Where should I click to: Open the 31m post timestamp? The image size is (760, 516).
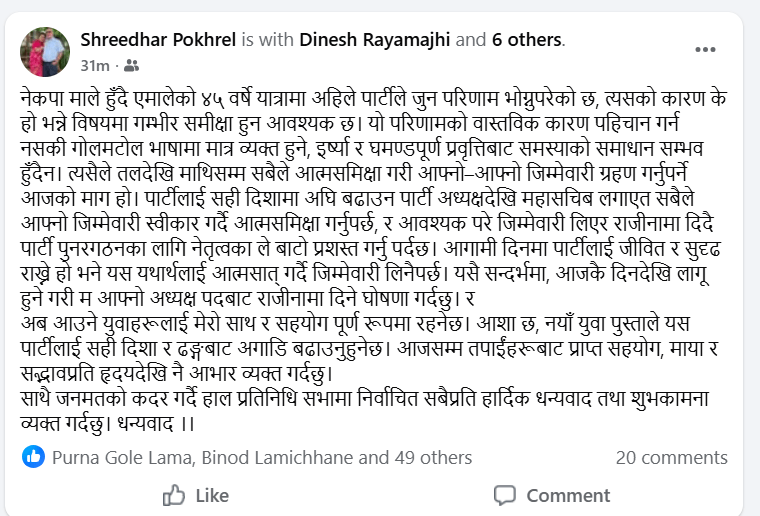pos(94,65)
